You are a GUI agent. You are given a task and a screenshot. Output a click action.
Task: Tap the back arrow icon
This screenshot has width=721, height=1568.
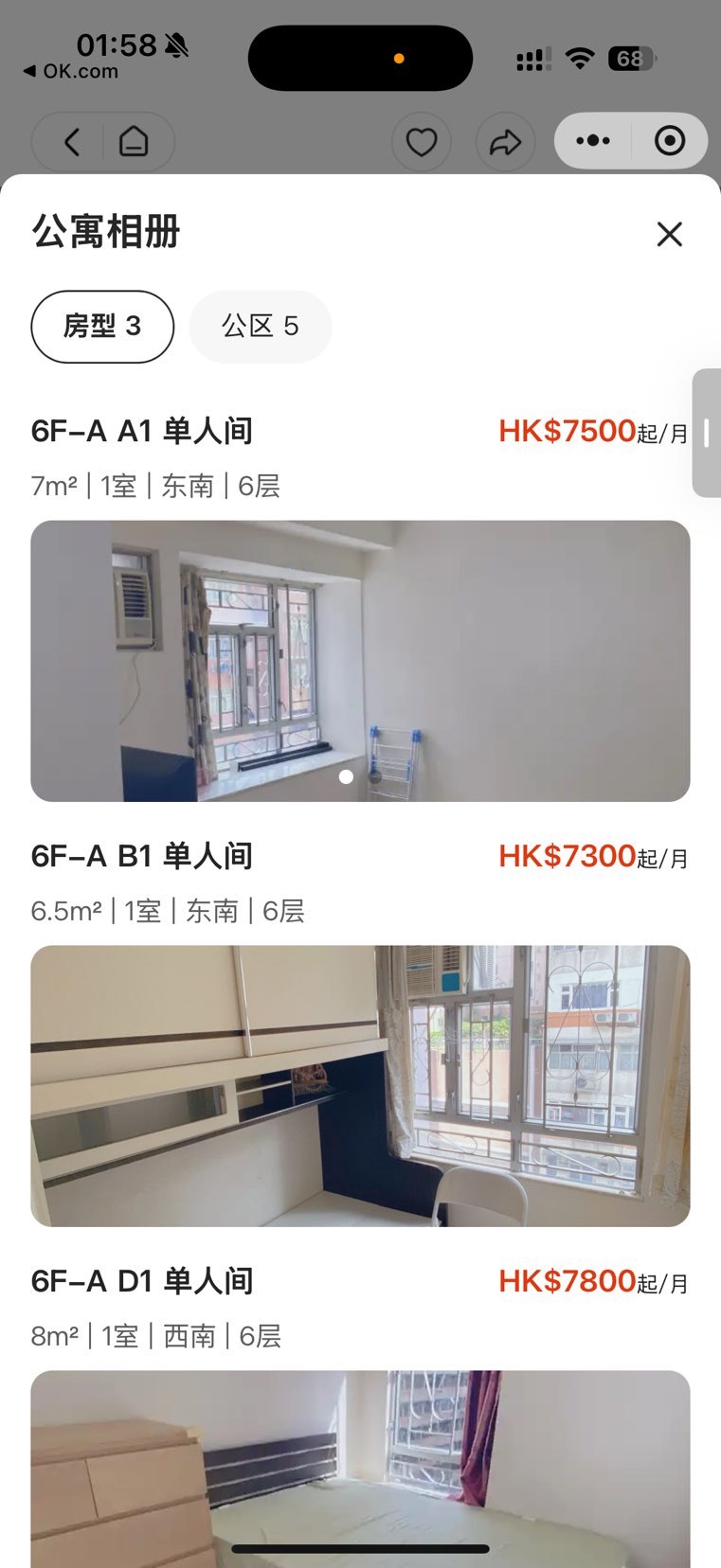pos(70,141)
